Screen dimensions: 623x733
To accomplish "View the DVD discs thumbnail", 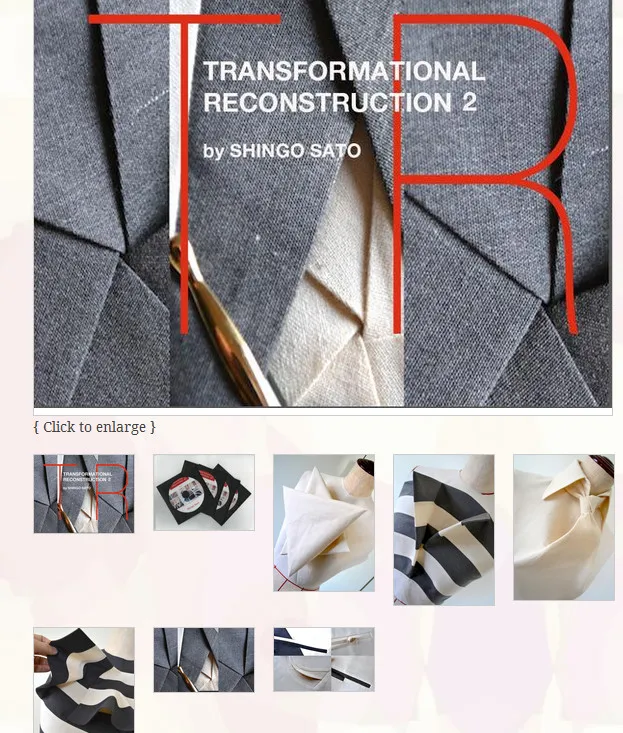I will (204, 493).
